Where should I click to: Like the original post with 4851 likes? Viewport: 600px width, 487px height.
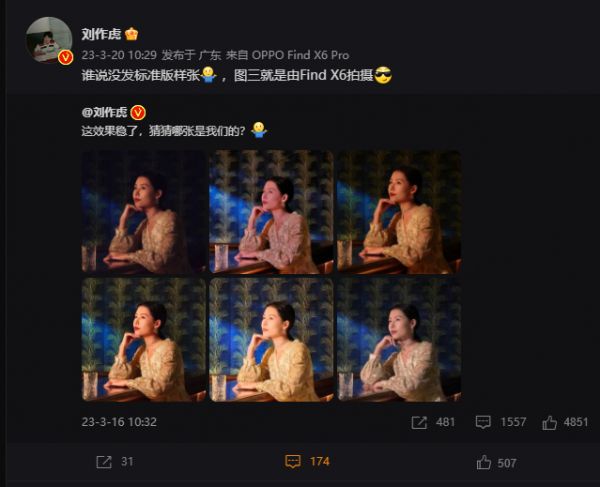point(565,422)
